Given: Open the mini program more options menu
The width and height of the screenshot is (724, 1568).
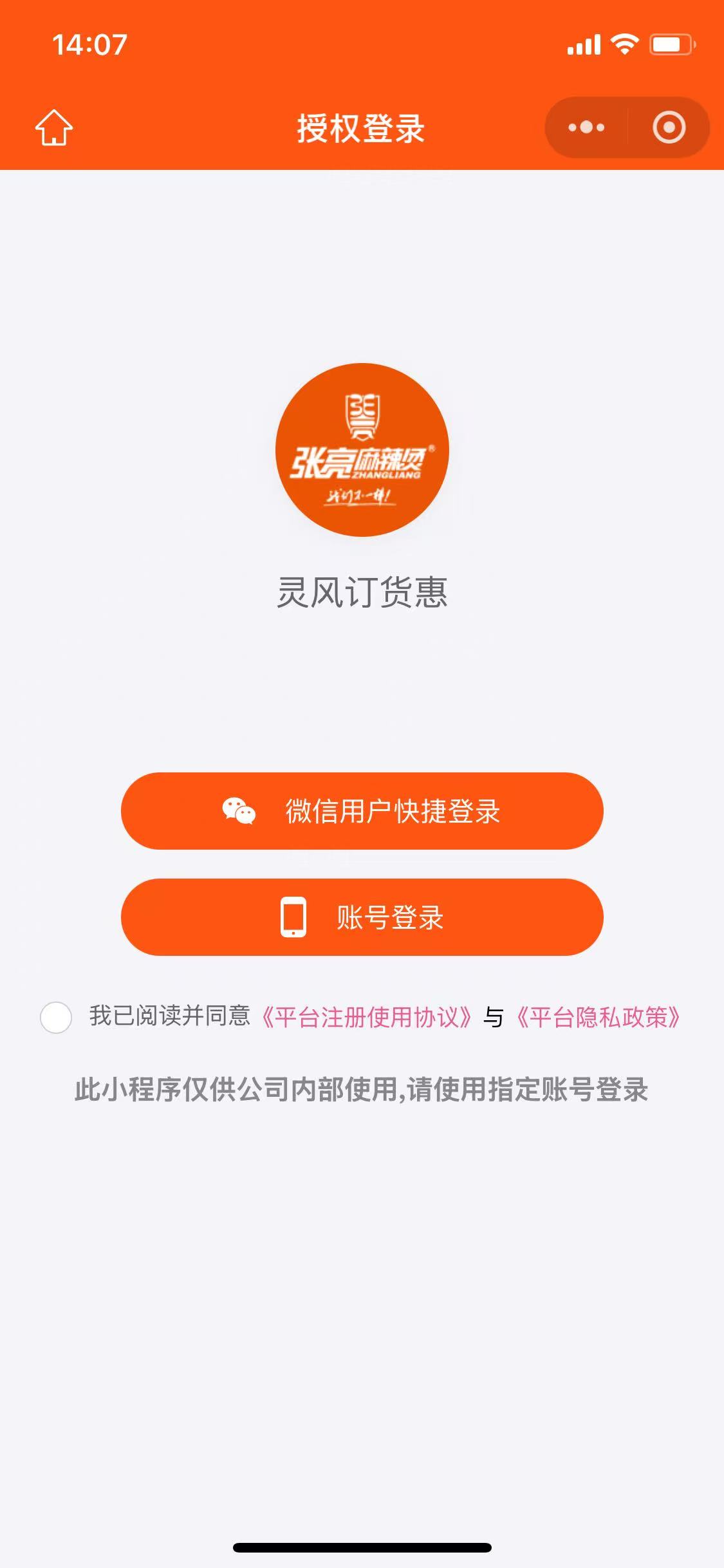Looking at the screenshot, I should click(x=586, y=127).
